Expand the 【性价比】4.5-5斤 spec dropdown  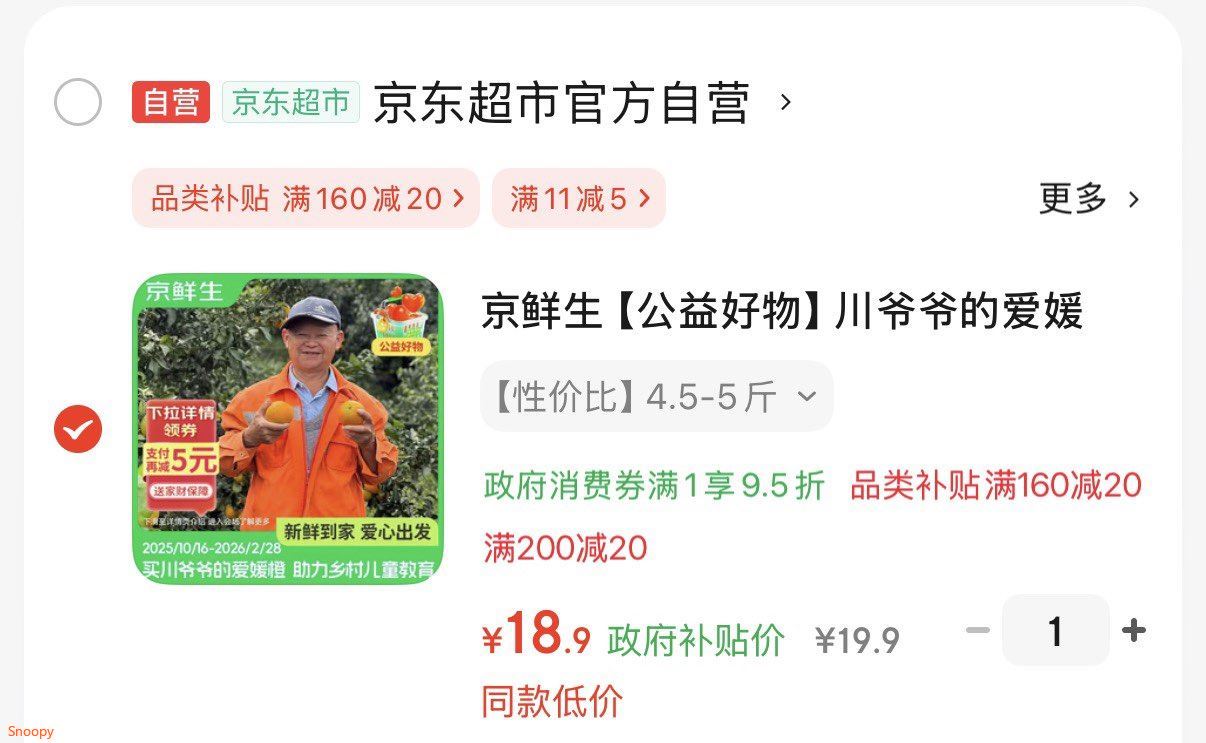tap(656, 397)
